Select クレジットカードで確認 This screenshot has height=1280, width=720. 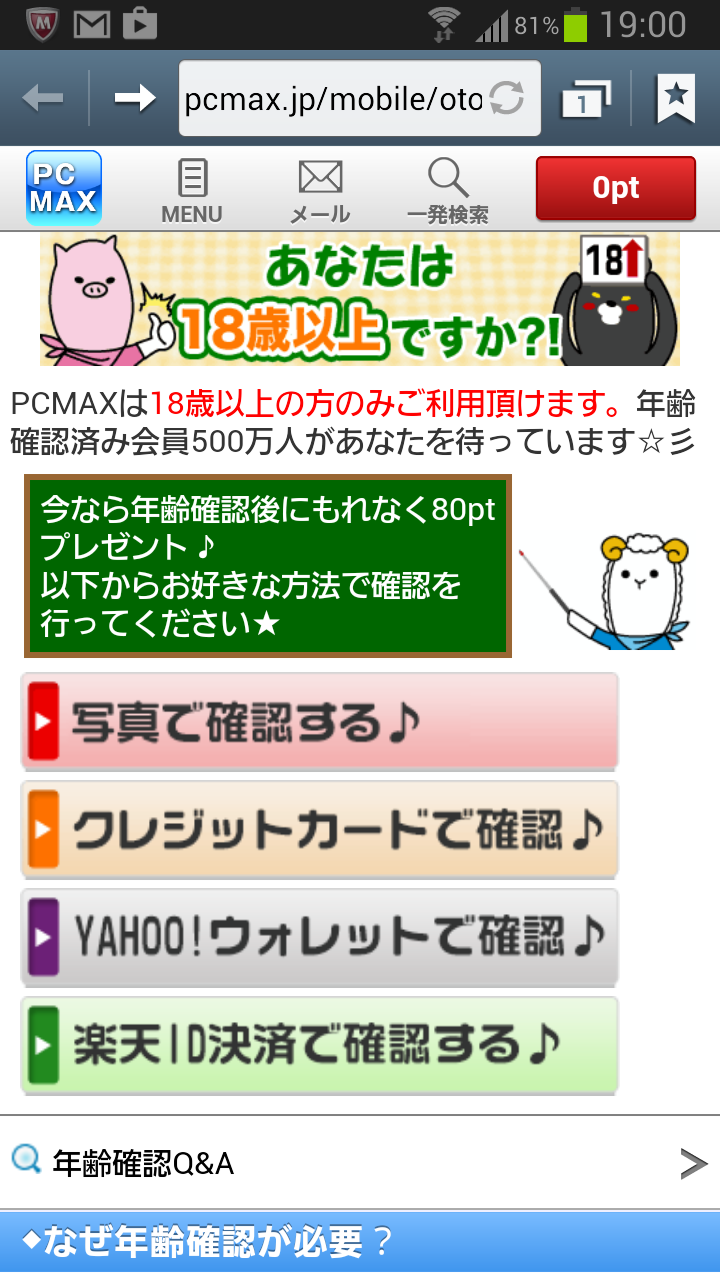pyautogui.click(x=320, y=829)
